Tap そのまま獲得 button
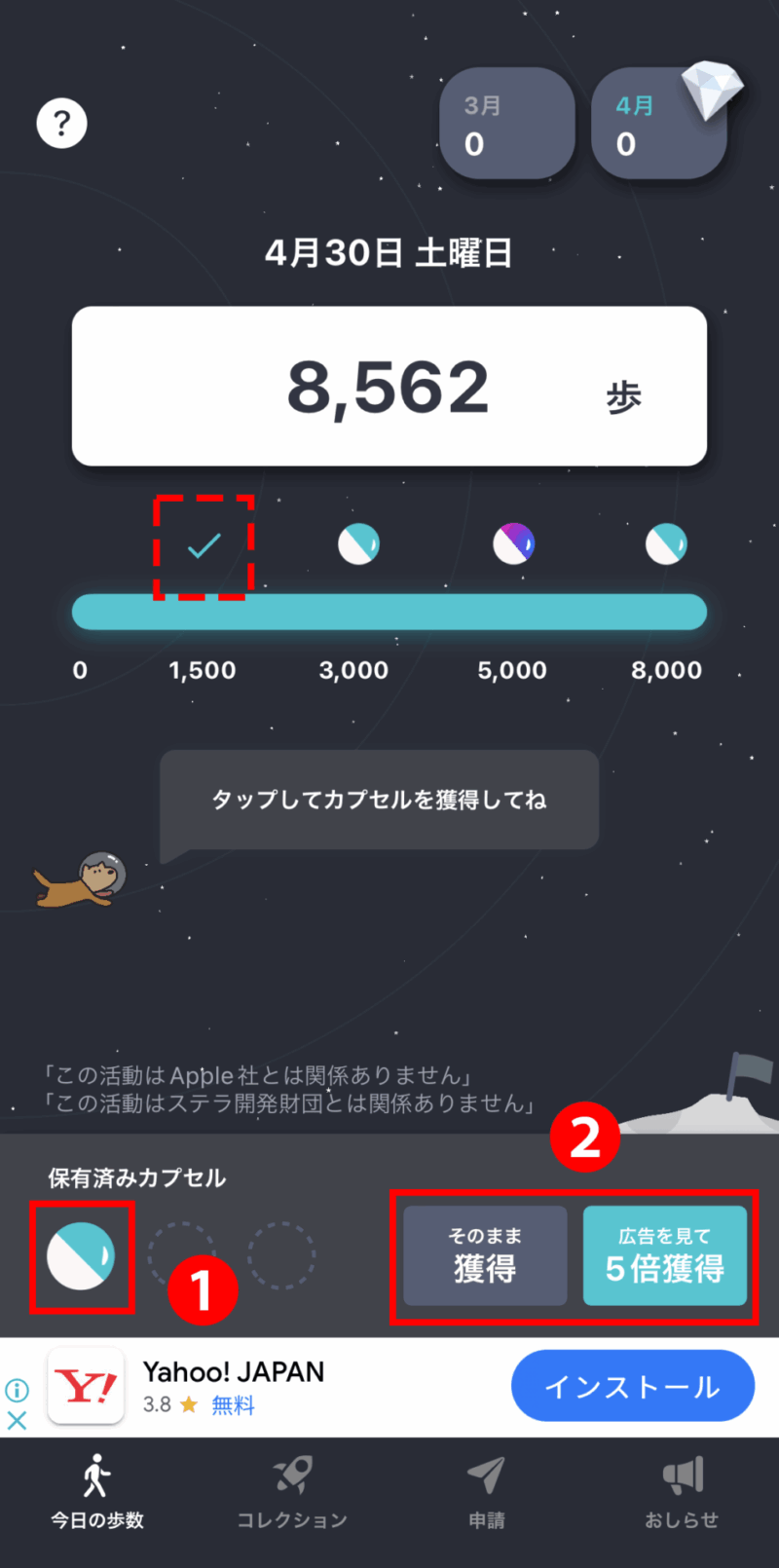779x1568 pixels. point(485,1256)
